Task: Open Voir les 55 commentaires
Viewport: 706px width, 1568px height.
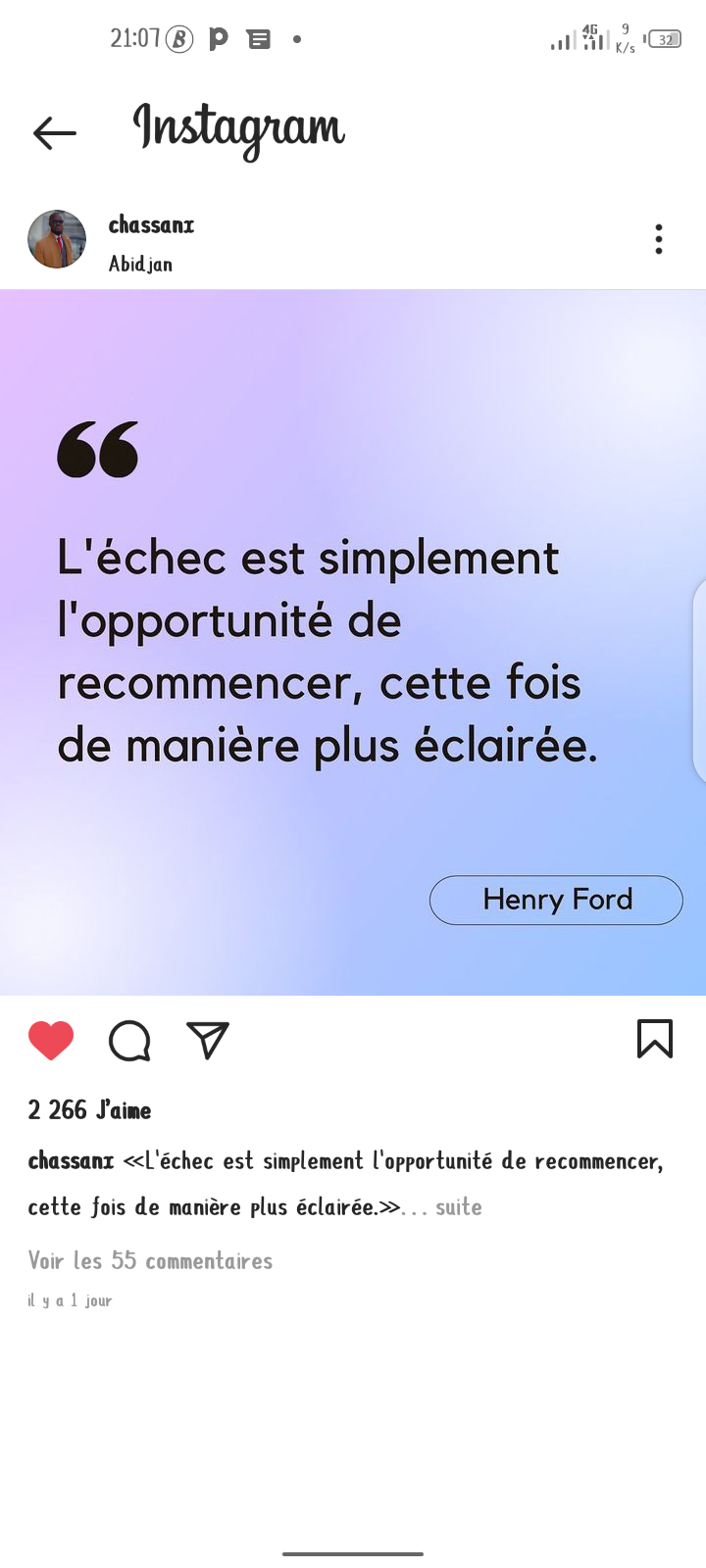Action: [150, 1260]
